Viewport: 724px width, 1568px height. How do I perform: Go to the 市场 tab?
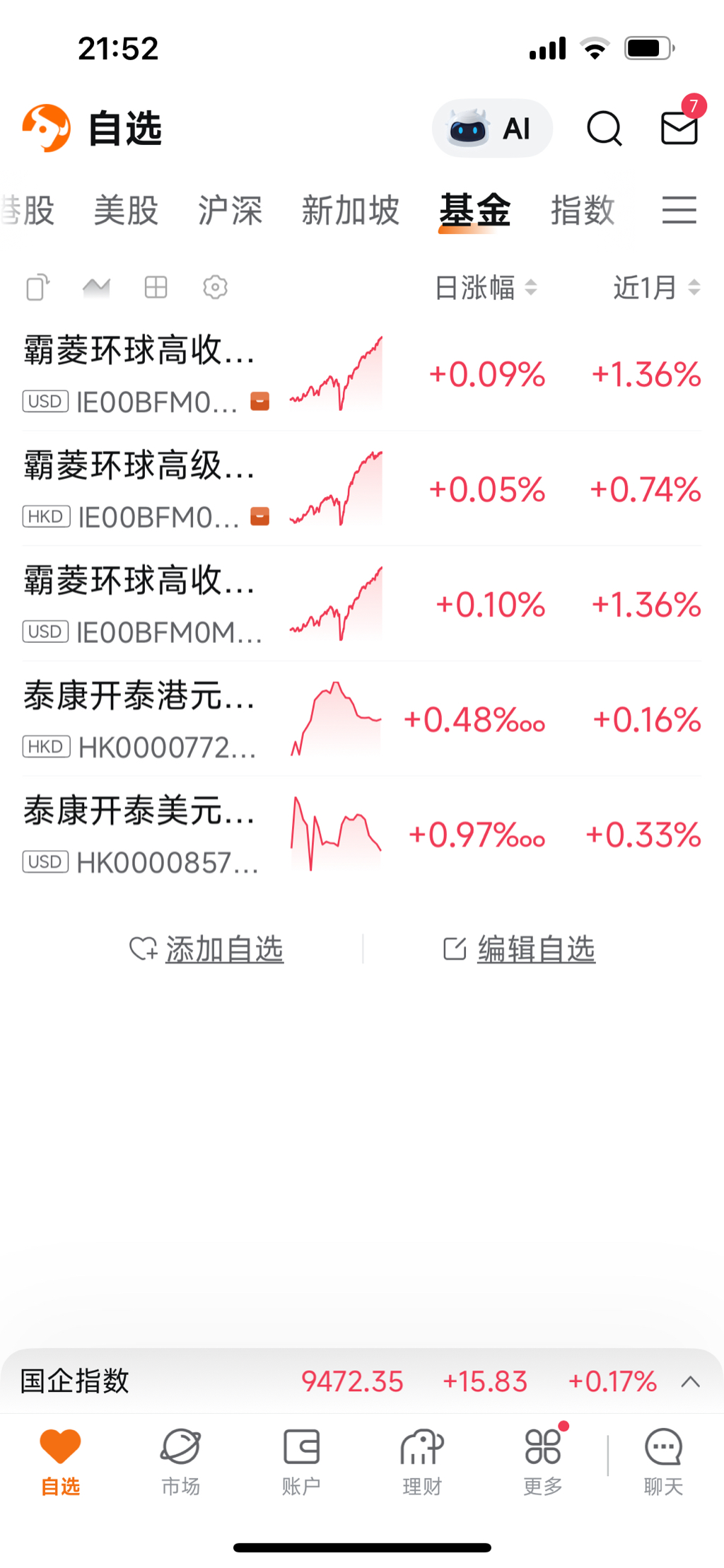tap(181, 1460)
